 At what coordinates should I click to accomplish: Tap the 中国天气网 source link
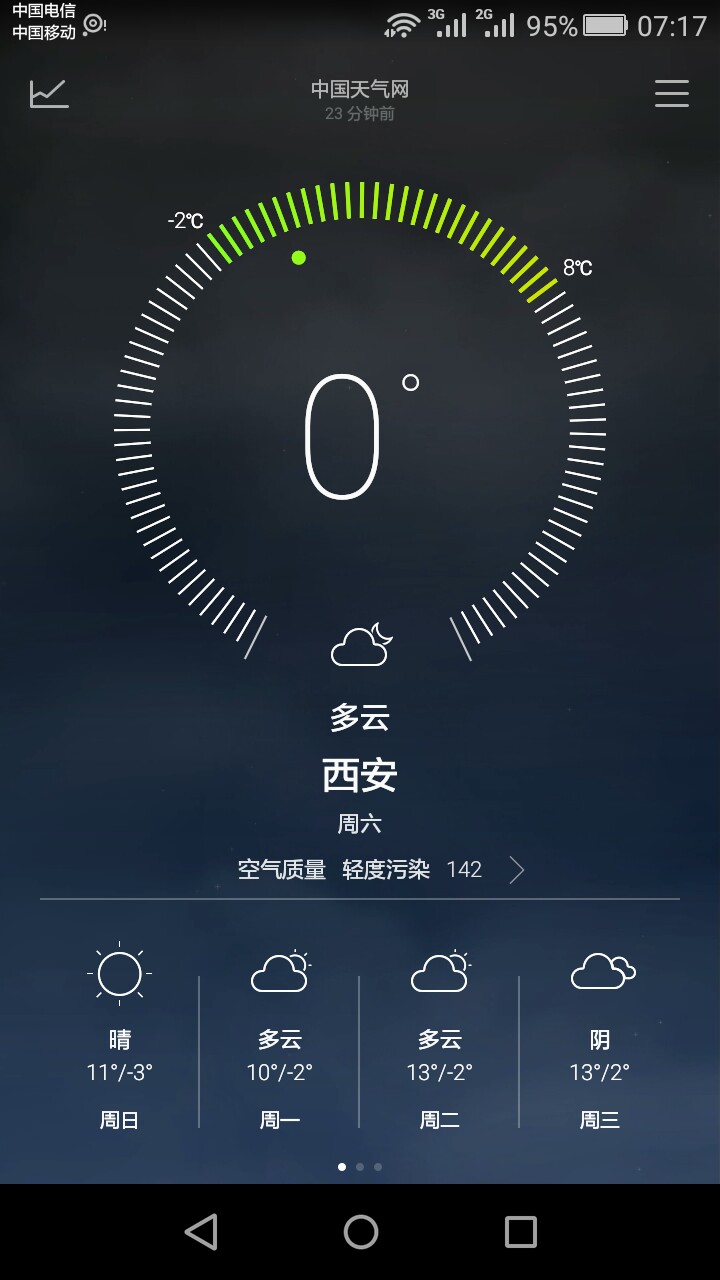(360, 89)
